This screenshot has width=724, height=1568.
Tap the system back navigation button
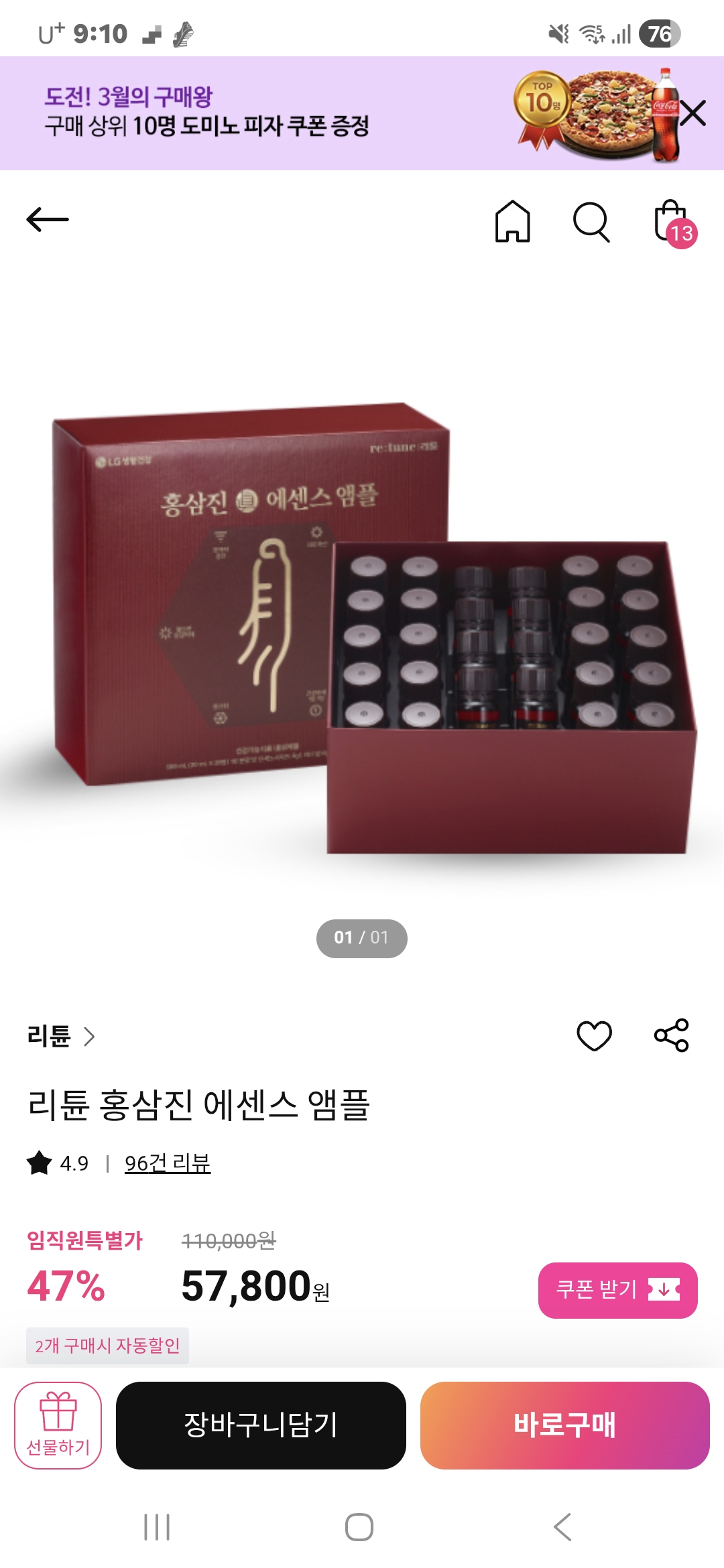point(563,1527)
